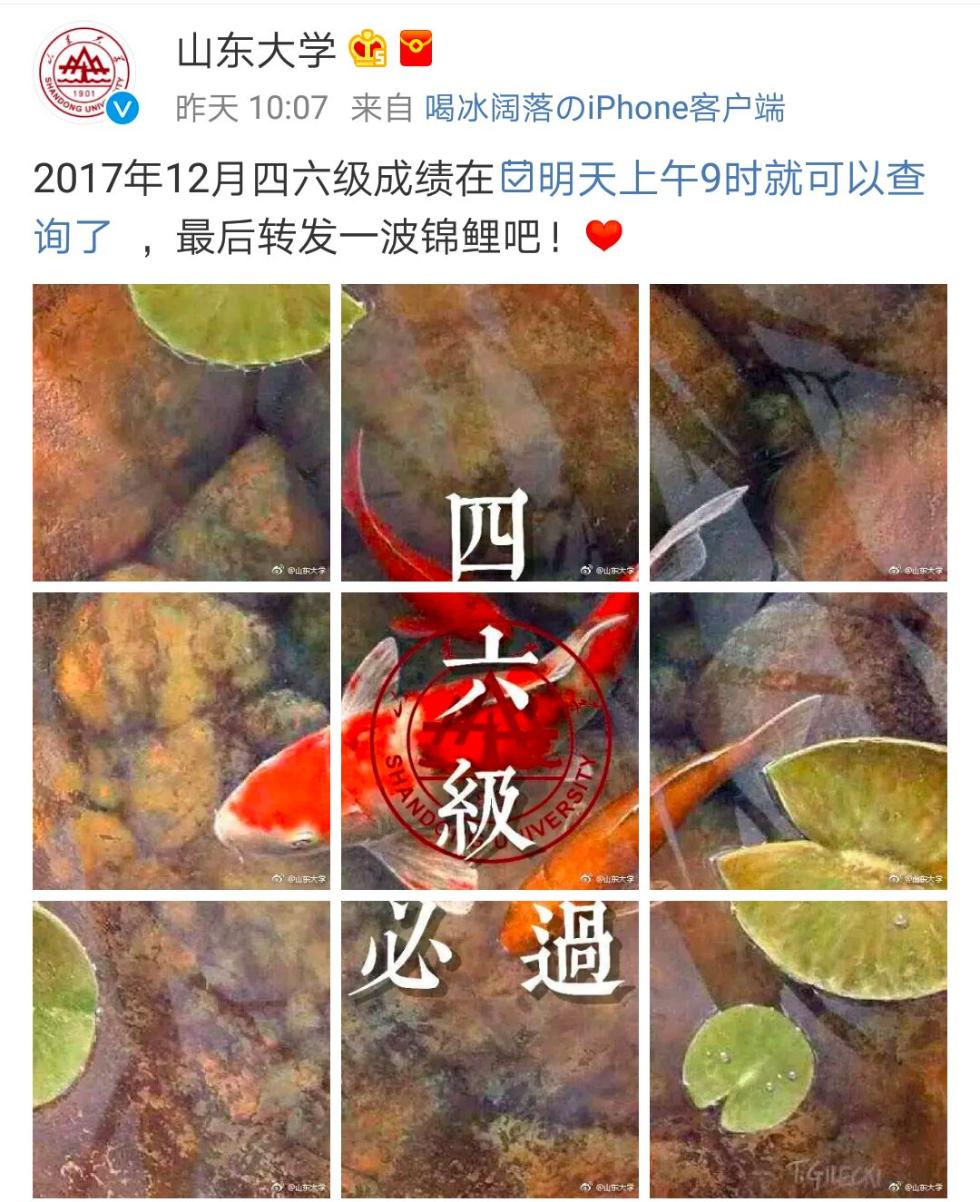Screen dimensions: 980x1202
Task: Tap the red envelope badge
Action: pyautogui.click(x=416, y=48)
